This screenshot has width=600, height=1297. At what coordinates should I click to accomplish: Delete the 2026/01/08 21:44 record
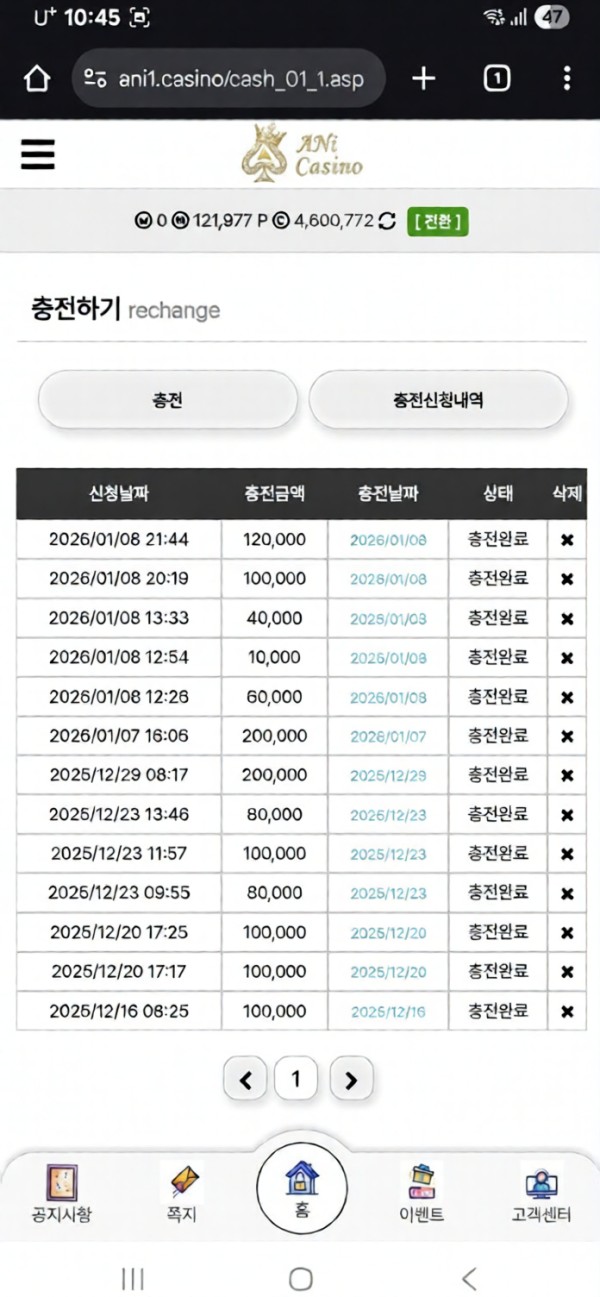pos(567,540)
